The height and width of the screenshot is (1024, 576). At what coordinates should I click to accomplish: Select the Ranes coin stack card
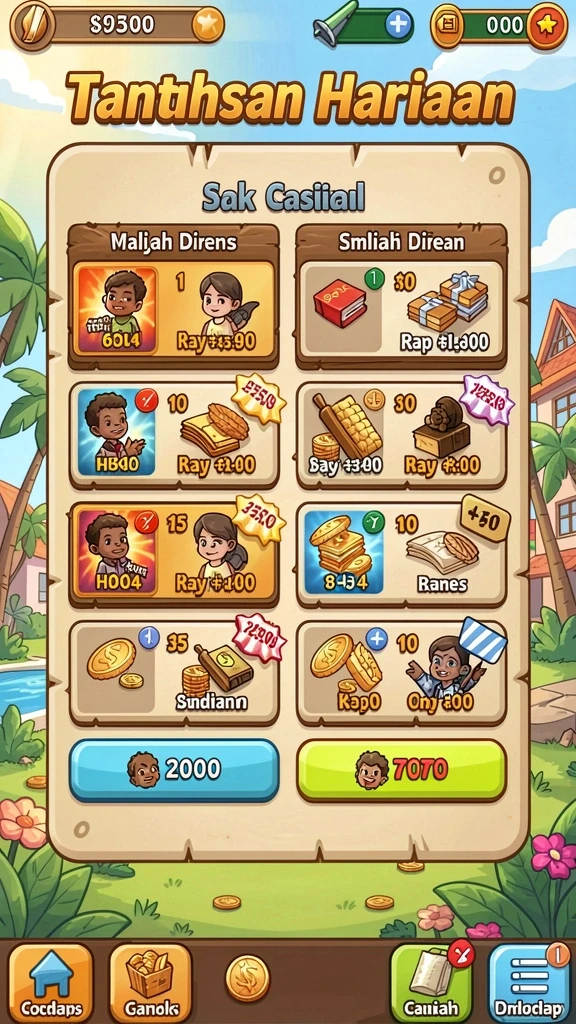click(402, 554)
